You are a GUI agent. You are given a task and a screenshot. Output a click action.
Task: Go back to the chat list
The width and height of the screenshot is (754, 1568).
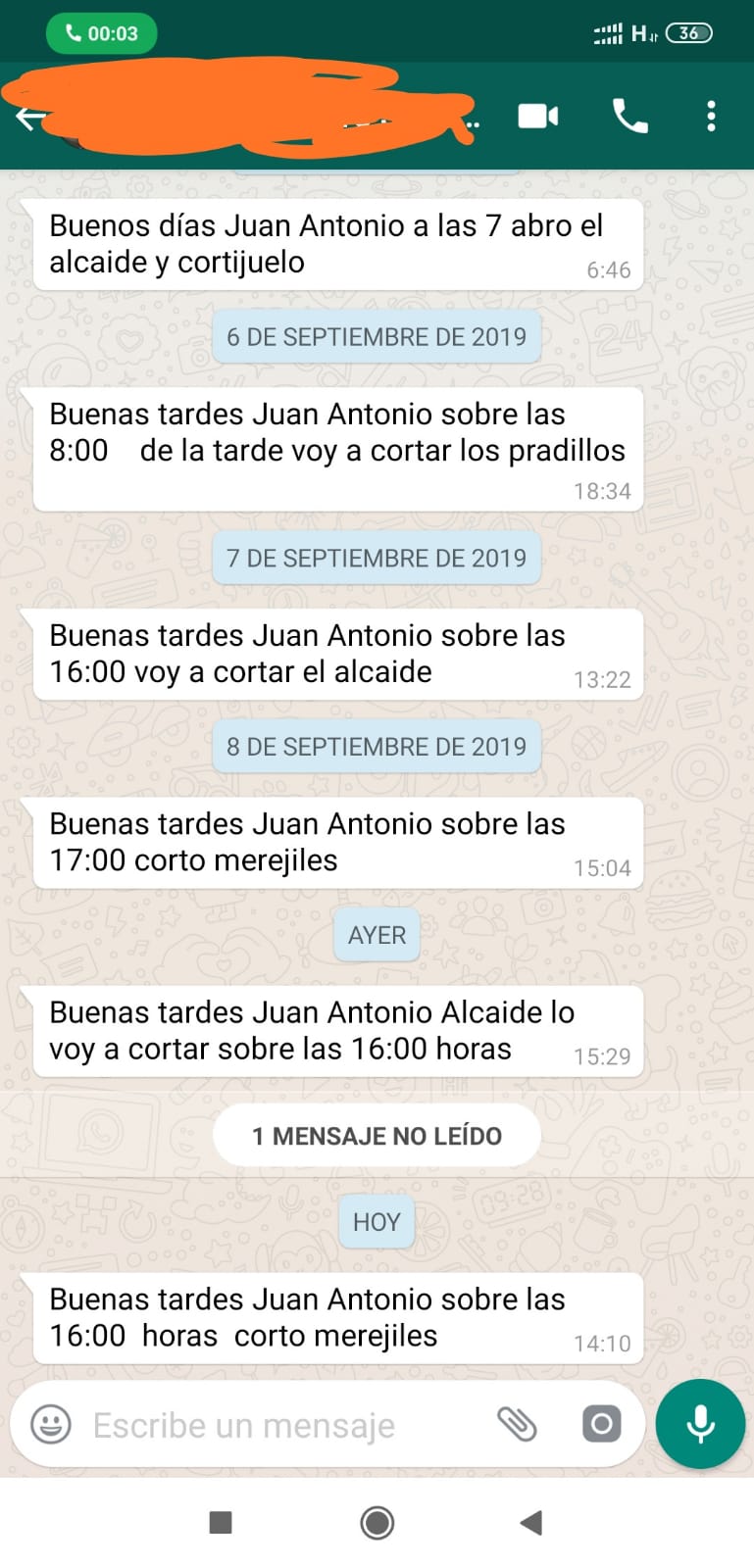coord(28,119)
